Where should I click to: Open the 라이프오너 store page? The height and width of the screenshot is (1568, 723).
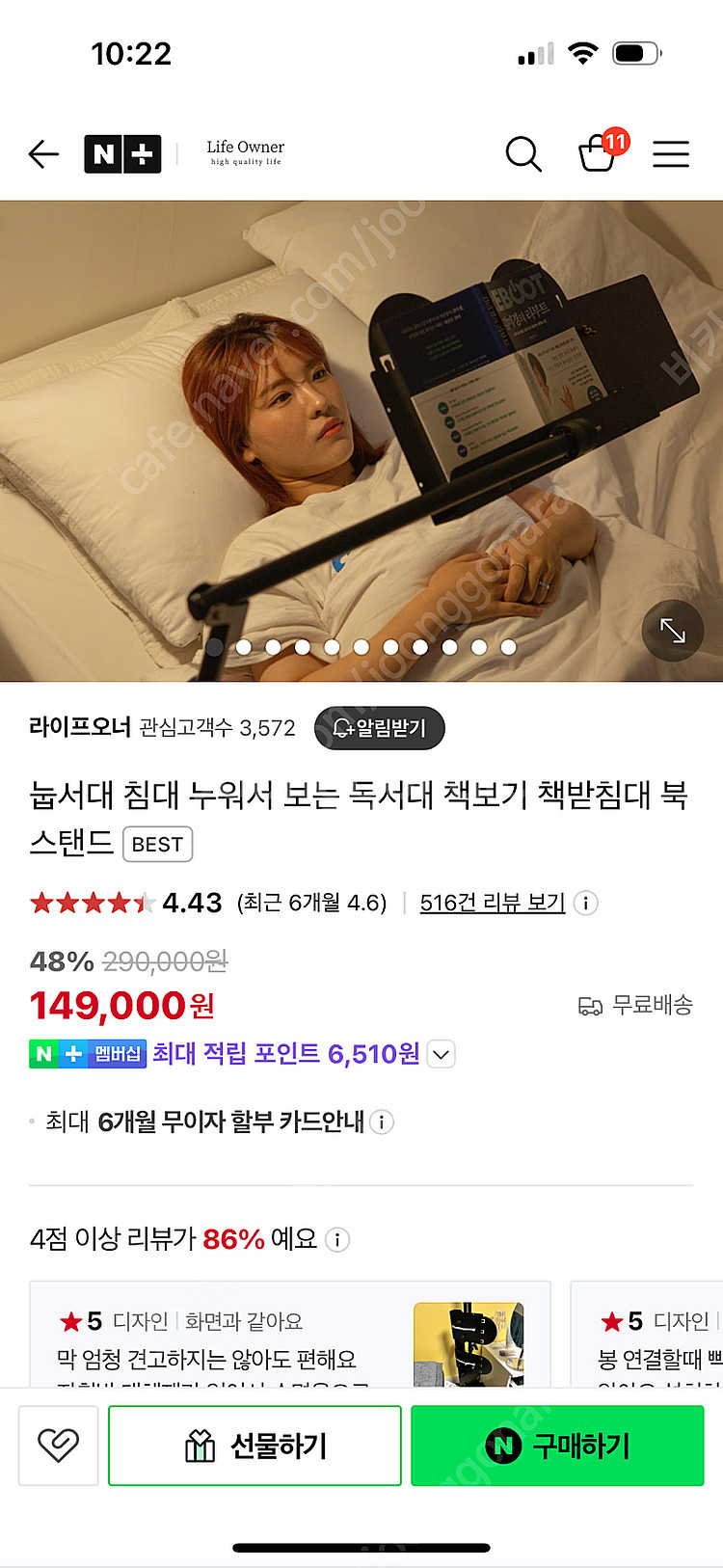pos(80,727)
